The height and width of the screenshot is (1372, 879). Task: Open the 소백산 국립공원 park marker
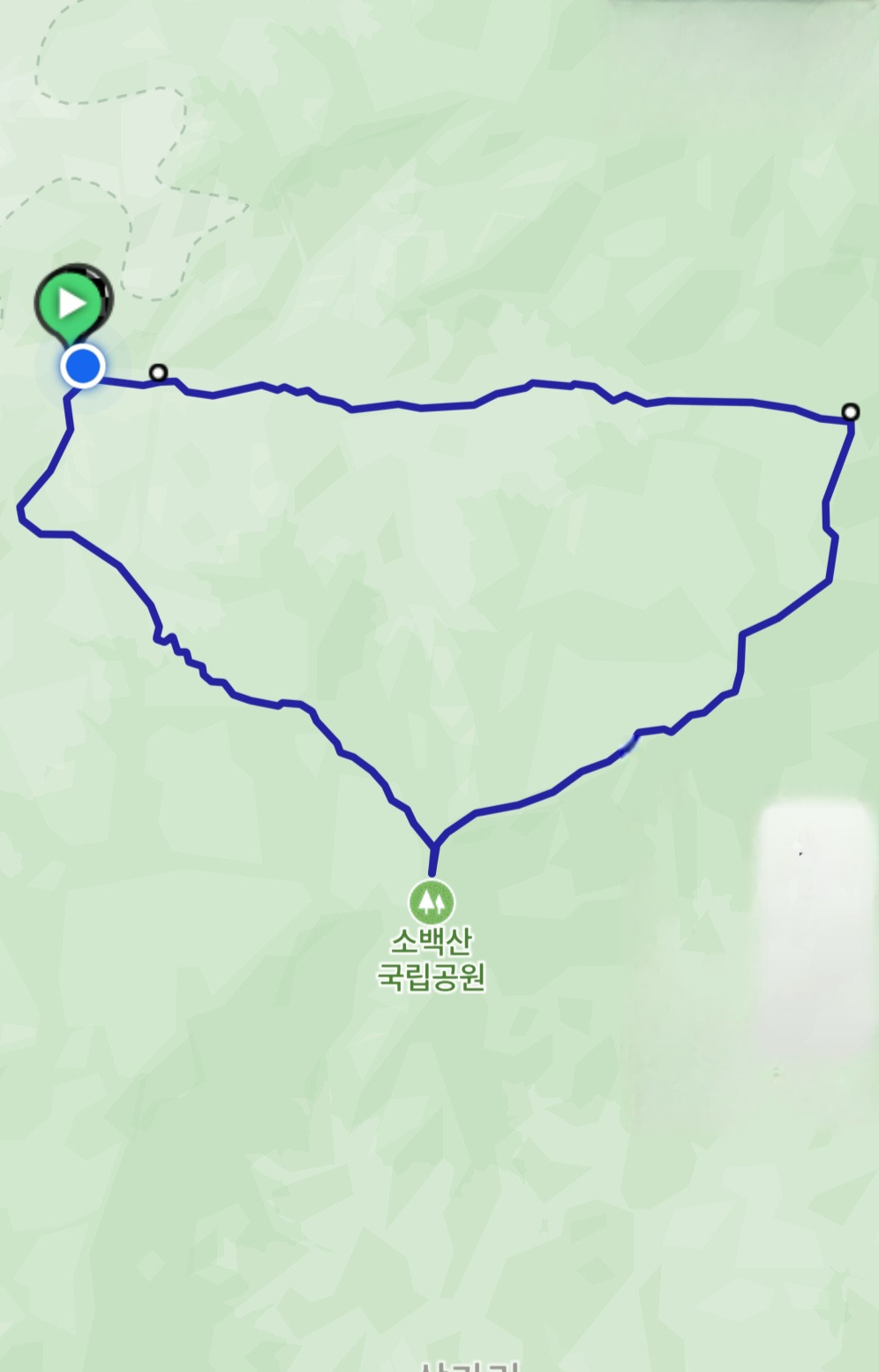click(x=432, y=902)
